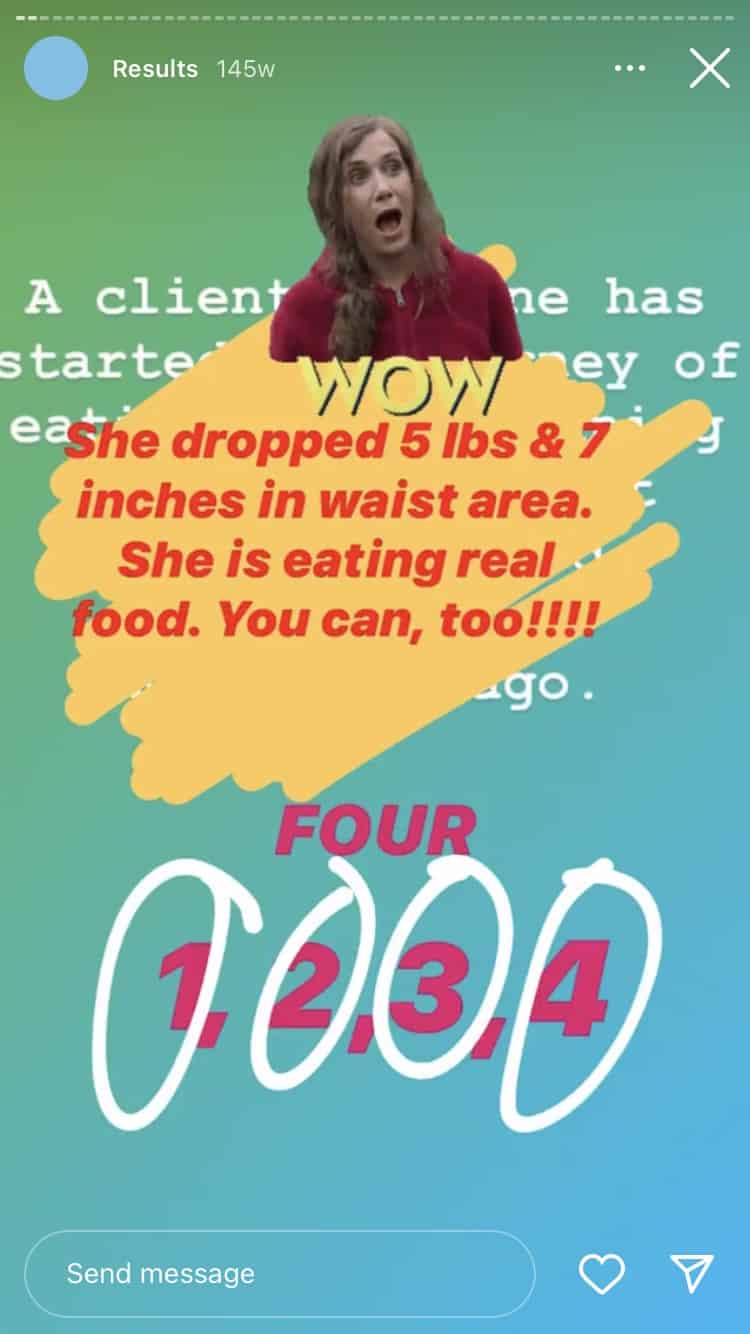Tap the Send message field
Image resolution: width=750 pixels, height=1334 pixels.
[x=280, y=1273]
